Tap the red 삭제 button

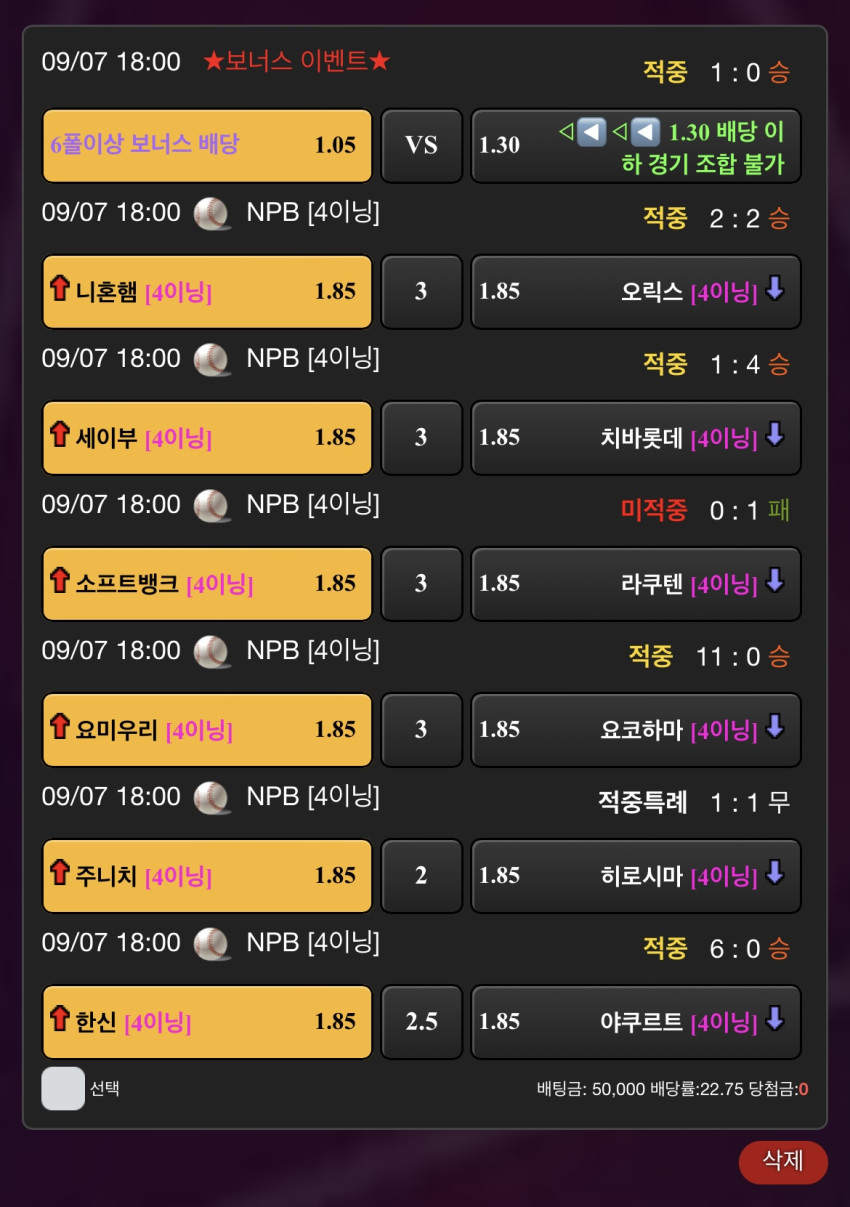point(783,1162)
